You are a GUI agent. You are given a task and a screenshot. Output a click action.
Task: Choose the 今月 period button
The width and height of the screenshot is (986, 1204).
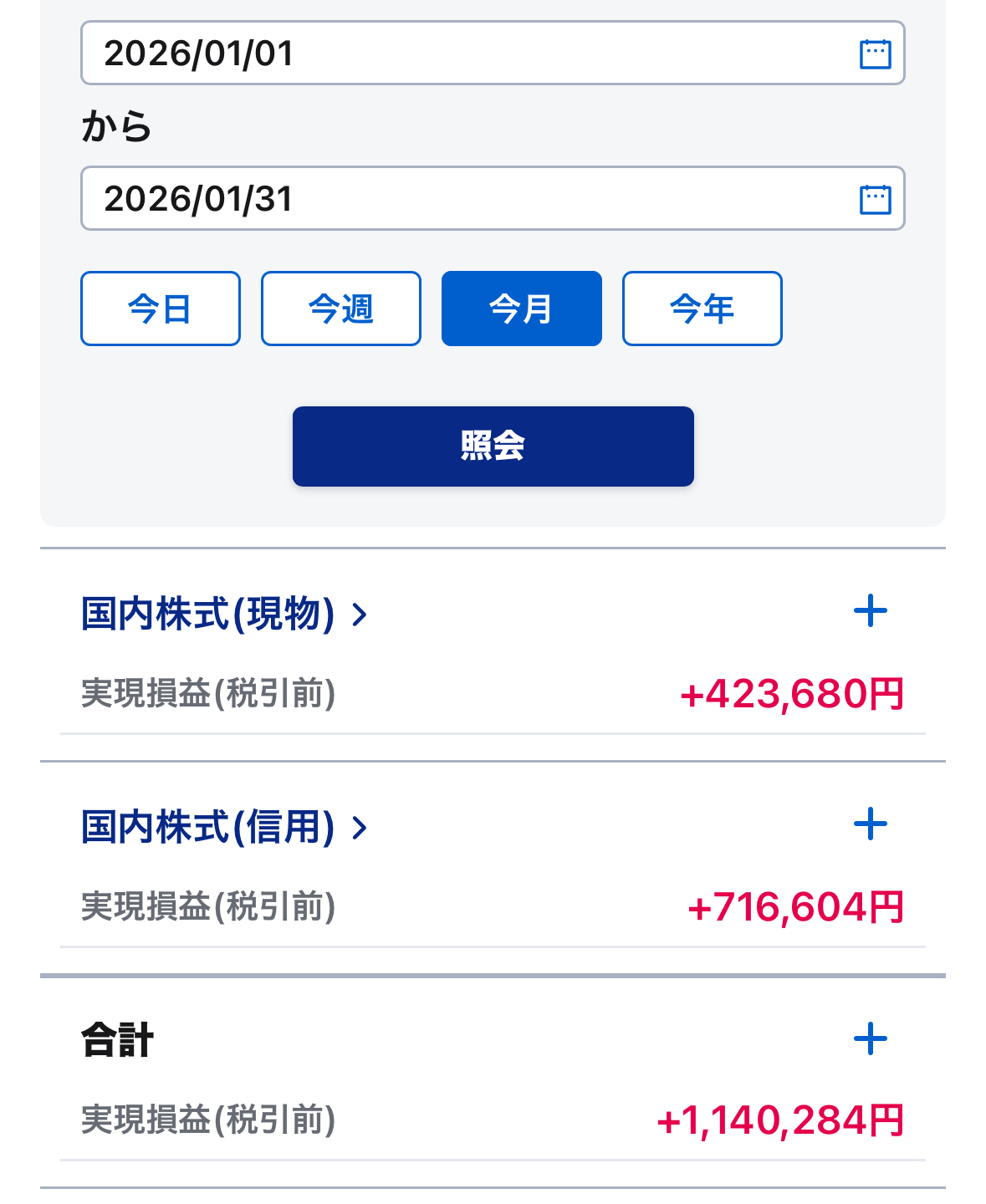(522, 309)
